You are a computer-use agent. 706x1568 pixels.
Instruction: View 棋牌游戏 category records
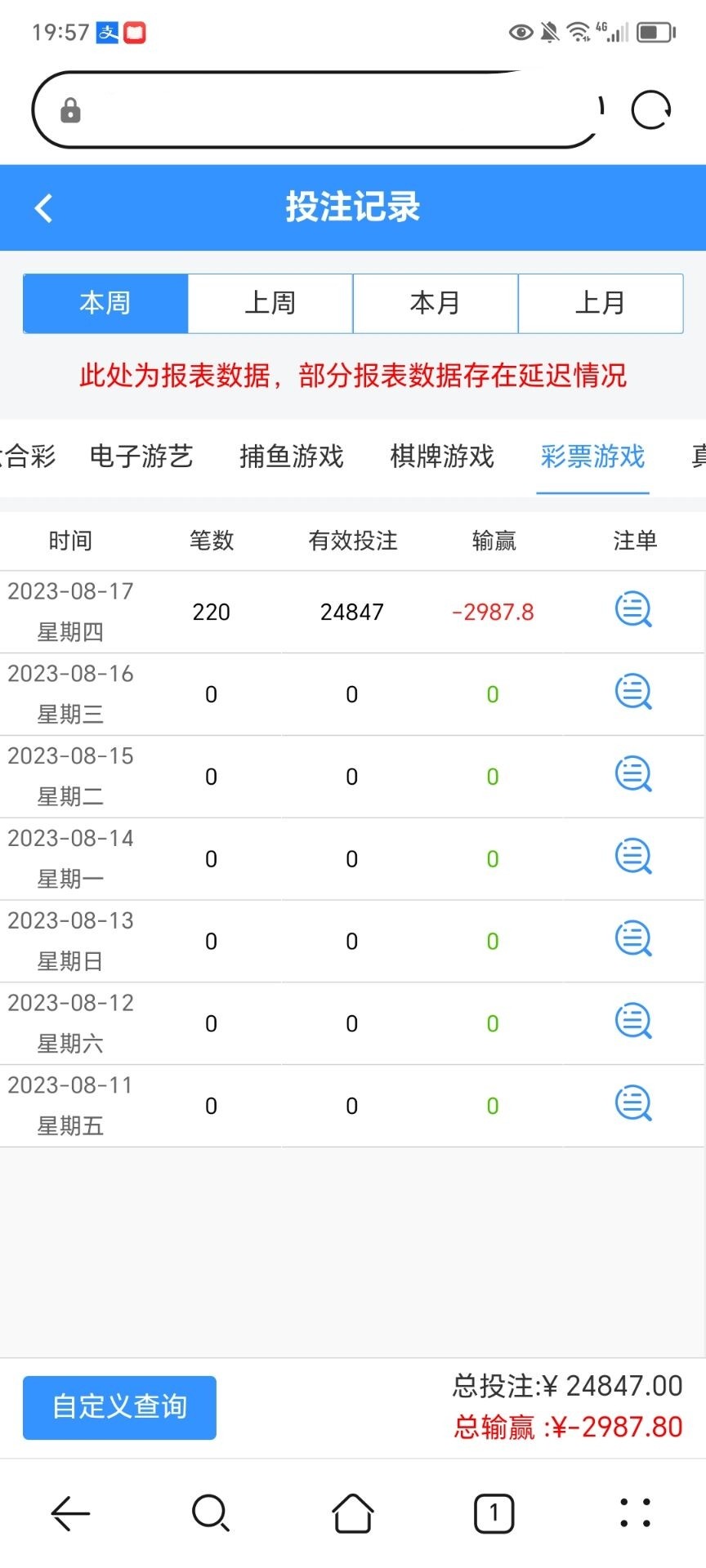pyautogui.click(x=442, y=456)
